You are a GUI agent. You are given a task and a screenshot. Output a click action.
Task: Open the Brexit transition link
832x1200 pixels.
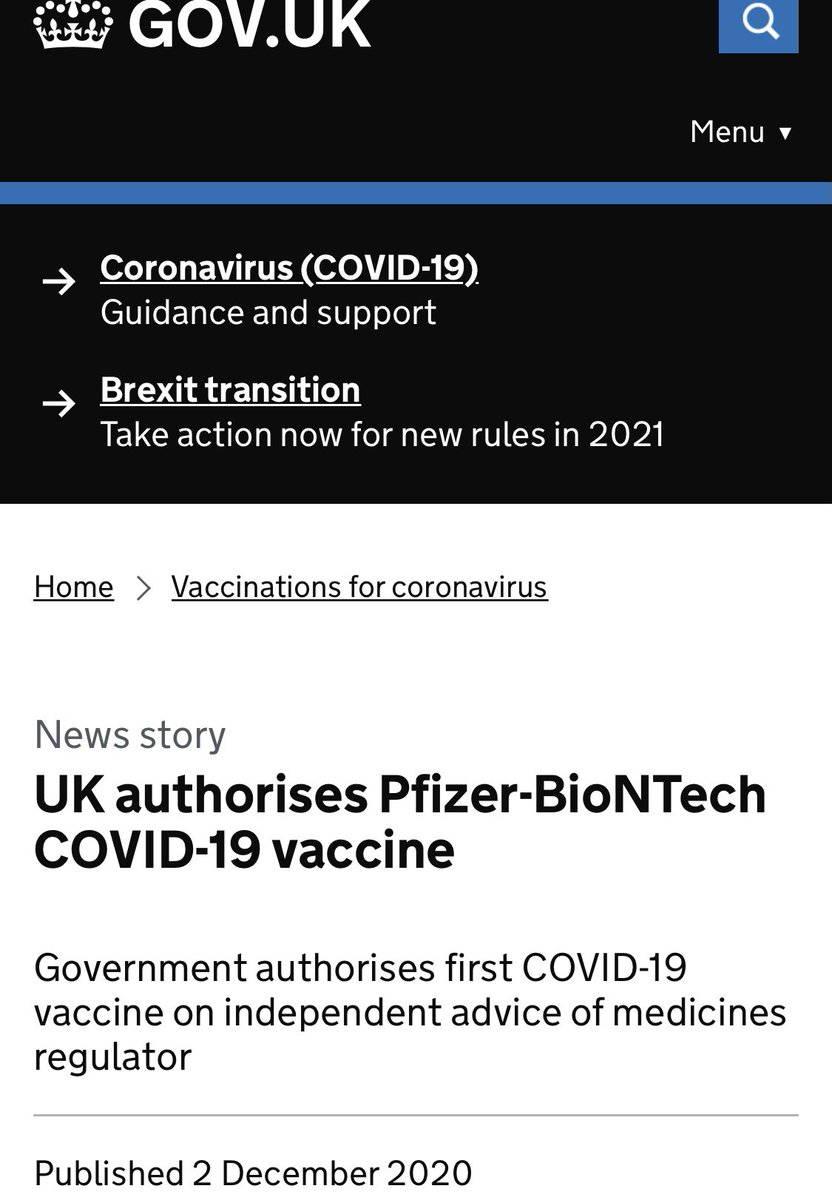click(x=230, y=389)
